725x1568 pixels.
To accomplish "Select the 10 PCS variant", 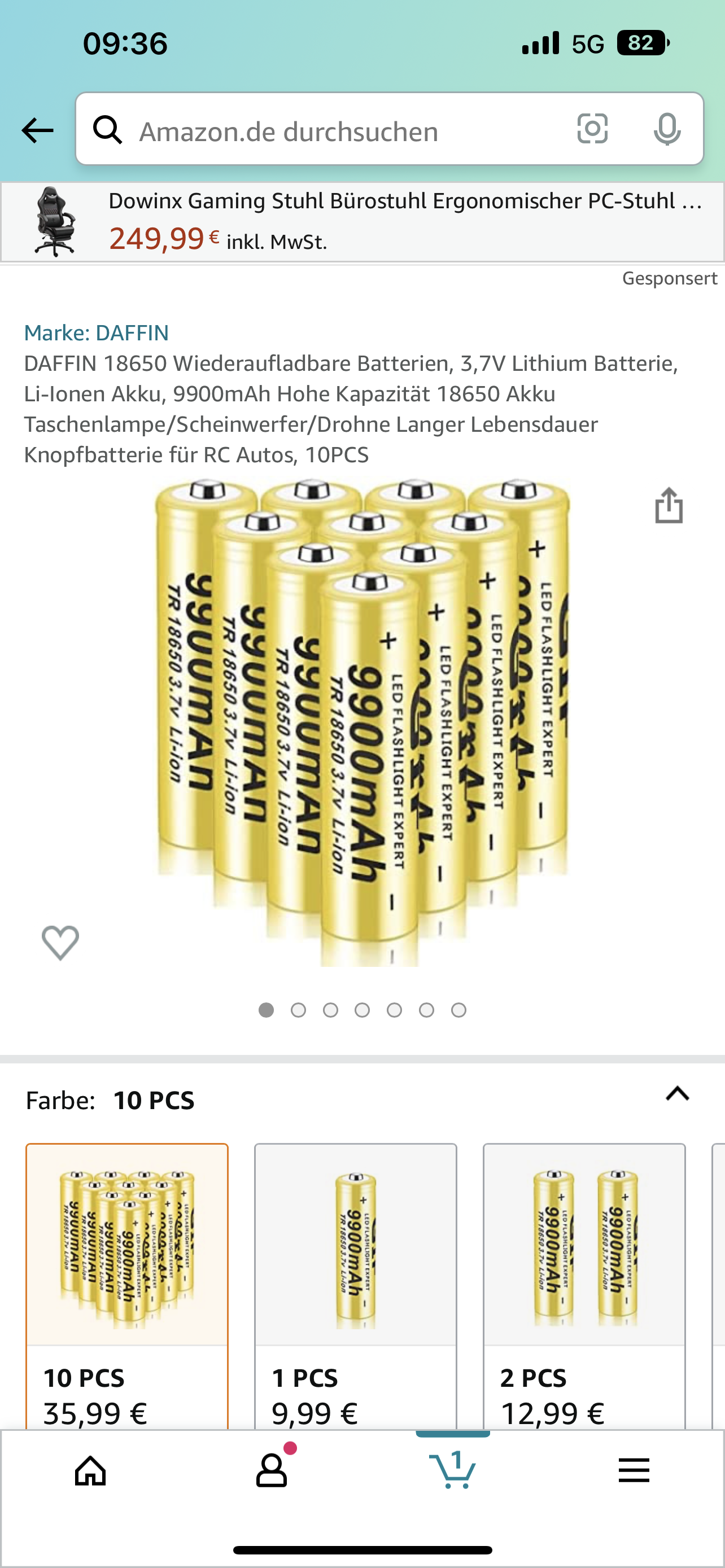I will point(126,1284).
